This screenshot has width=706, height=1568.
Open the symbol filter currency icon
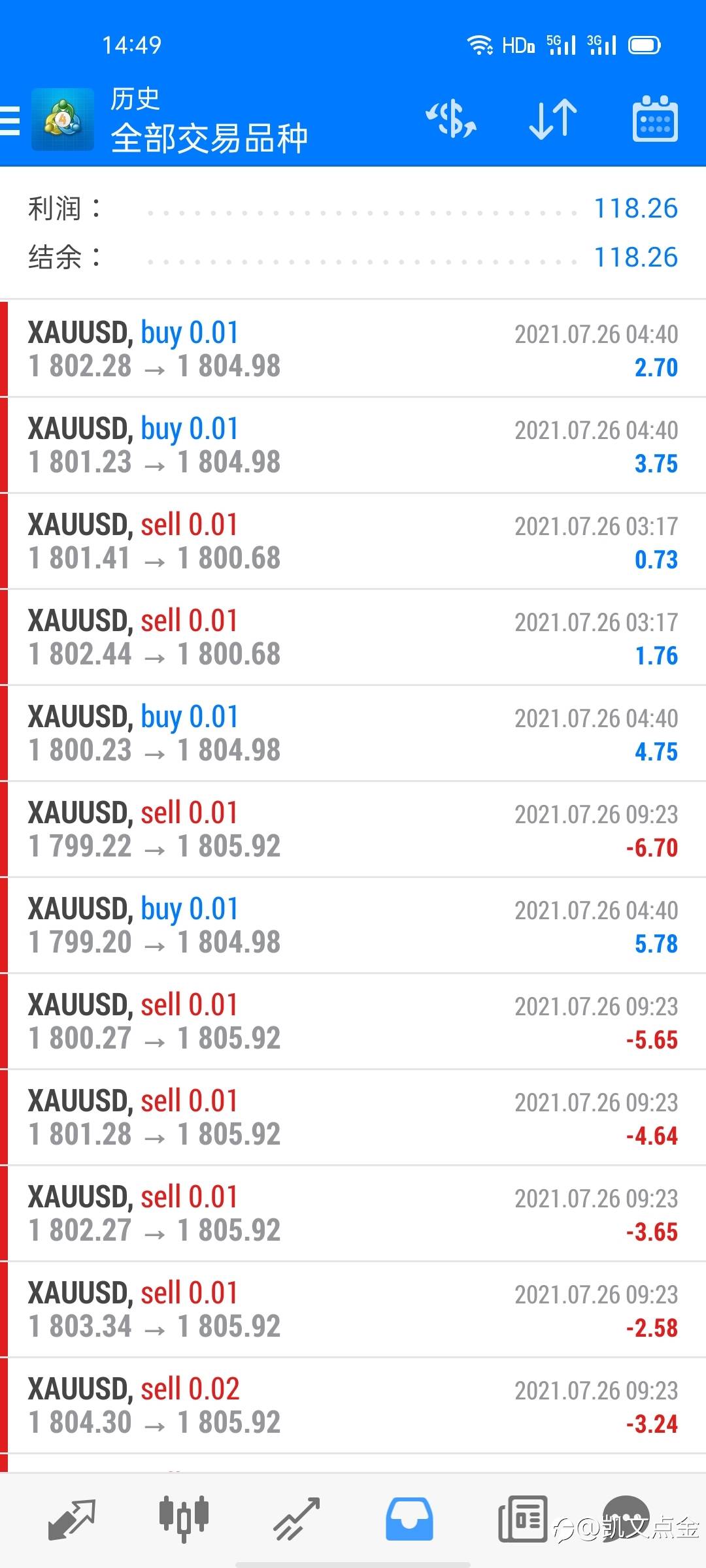(450, 120)
